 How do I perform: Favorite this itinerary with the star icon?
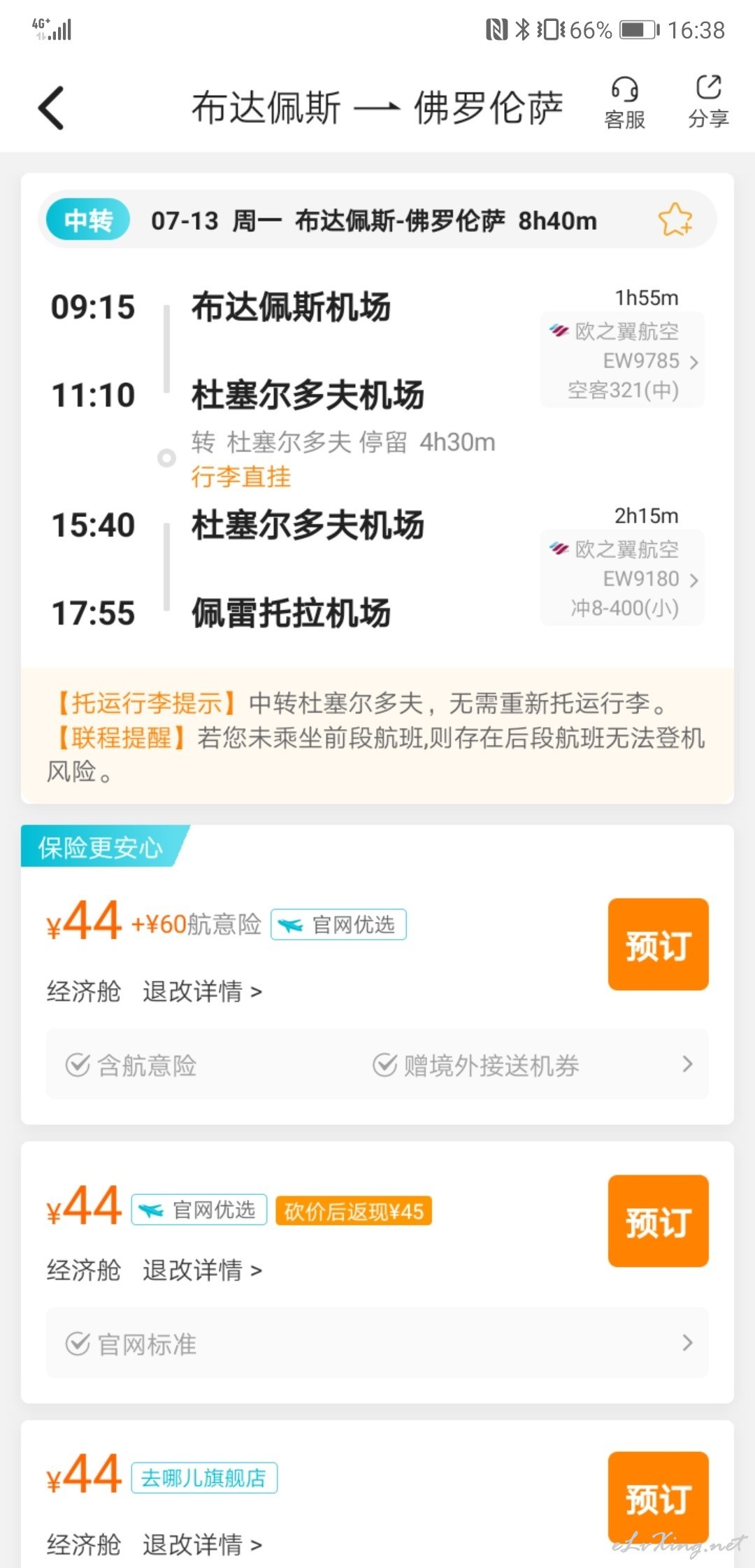pos(675,220)
